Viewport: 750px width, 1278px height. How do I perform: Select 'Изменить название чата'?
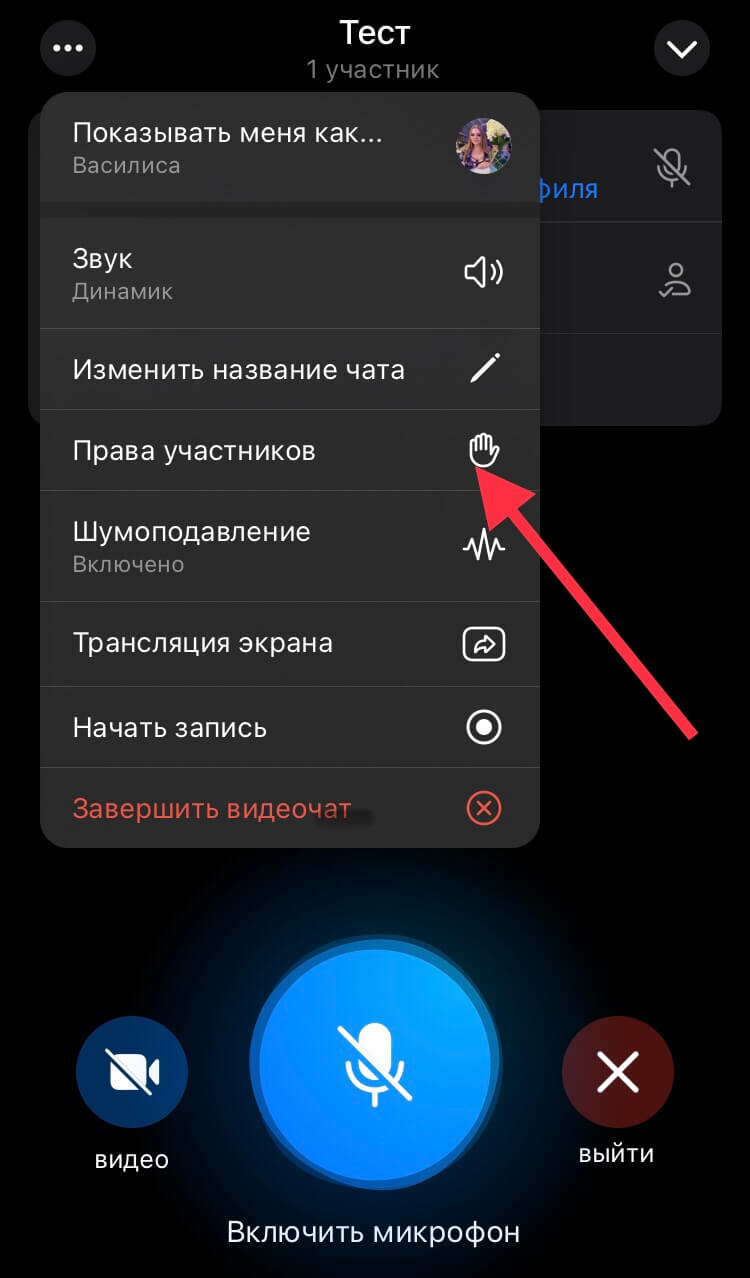289,370
